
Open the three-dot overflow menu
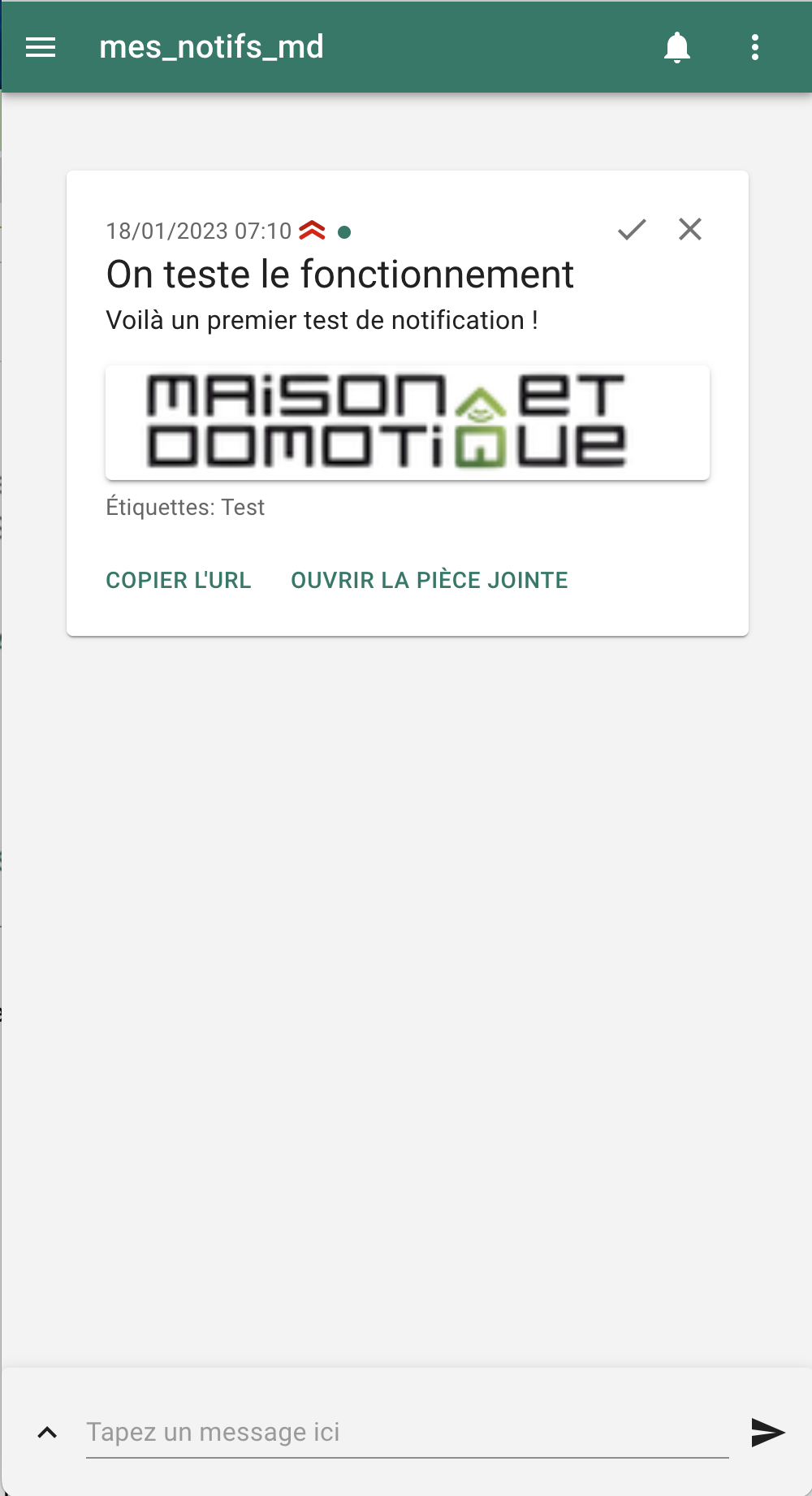(754, 47)
